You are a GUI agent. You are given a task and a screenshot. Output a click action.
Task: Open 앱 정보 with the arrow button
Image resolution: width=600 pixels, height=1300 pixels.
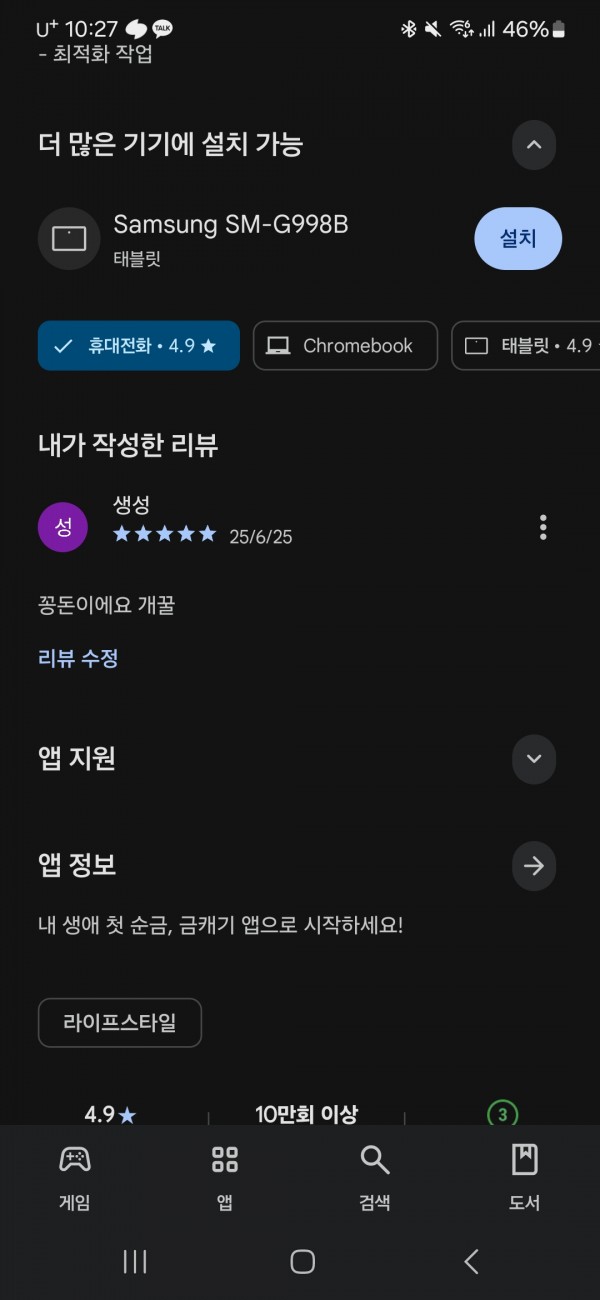point(534,866)
